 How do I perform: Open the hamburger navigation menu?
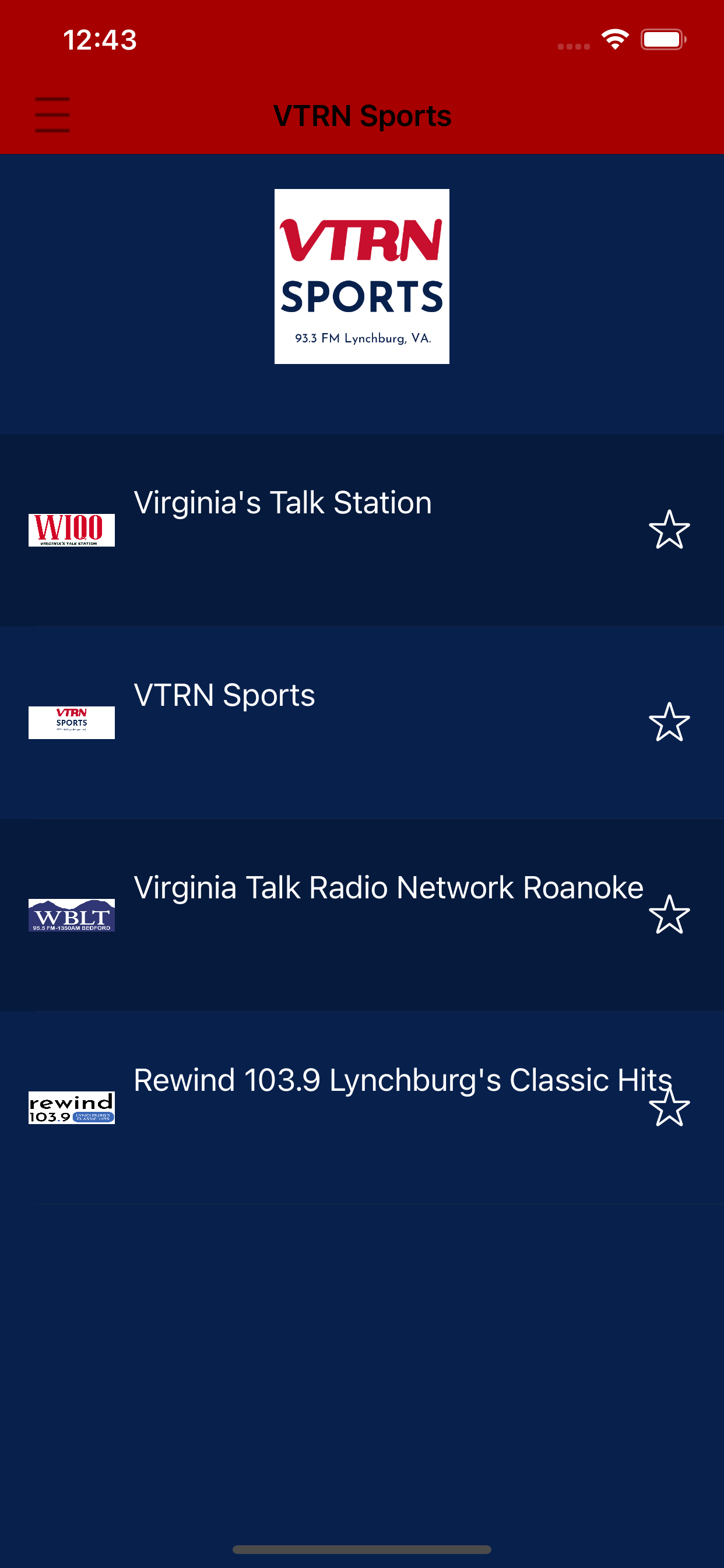coord(52,116)
